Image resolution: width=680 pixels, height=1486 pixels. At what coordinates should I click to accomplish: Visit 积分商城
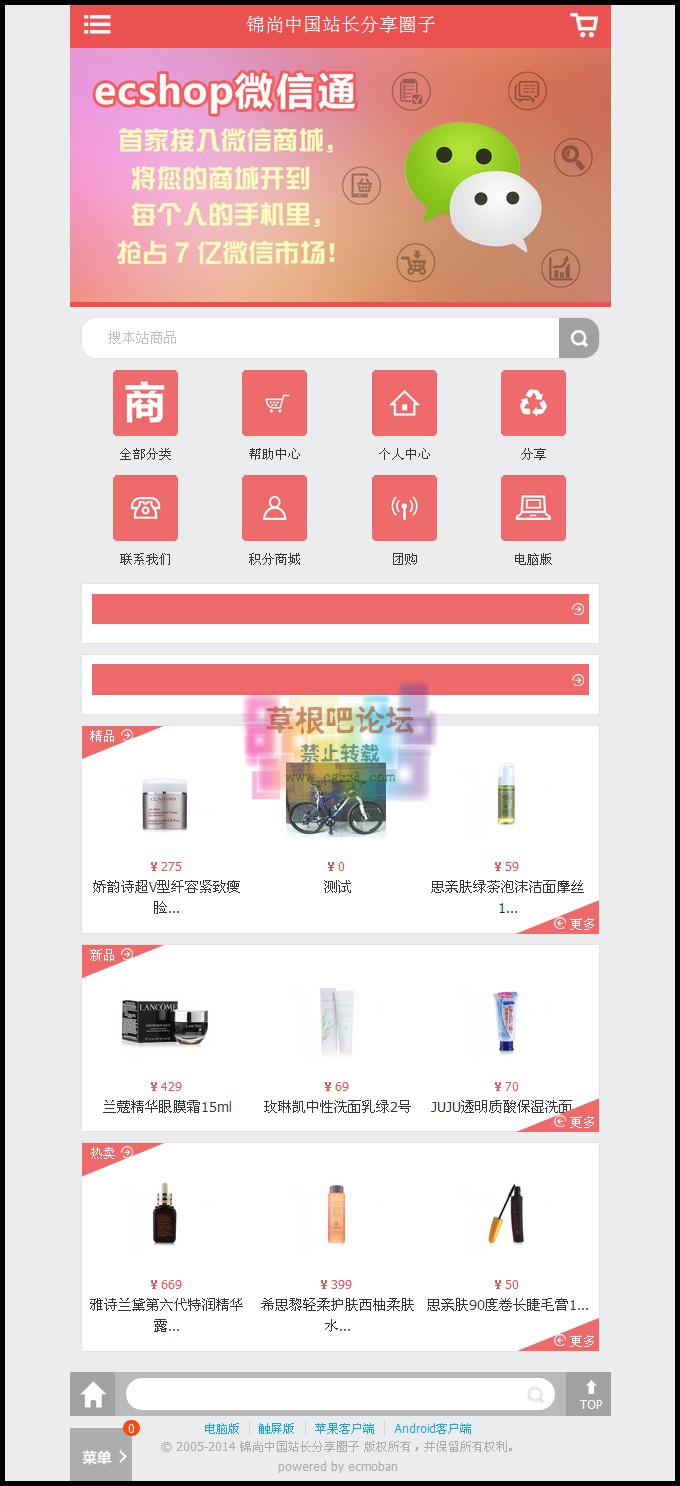coord(274,508)
